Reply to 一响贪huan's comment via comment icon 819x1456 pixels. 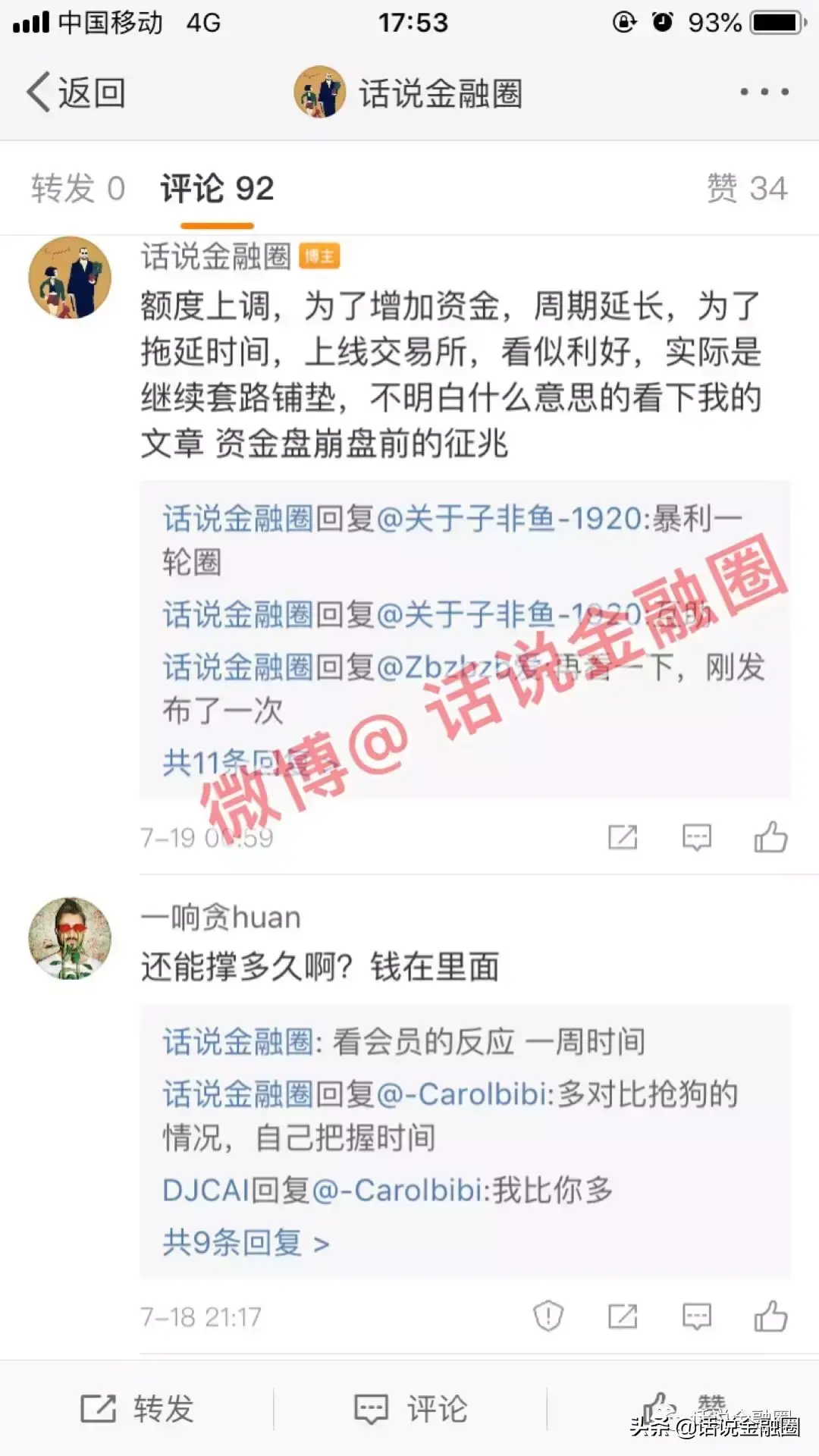pyautogui.click(x=696, y=1316)
